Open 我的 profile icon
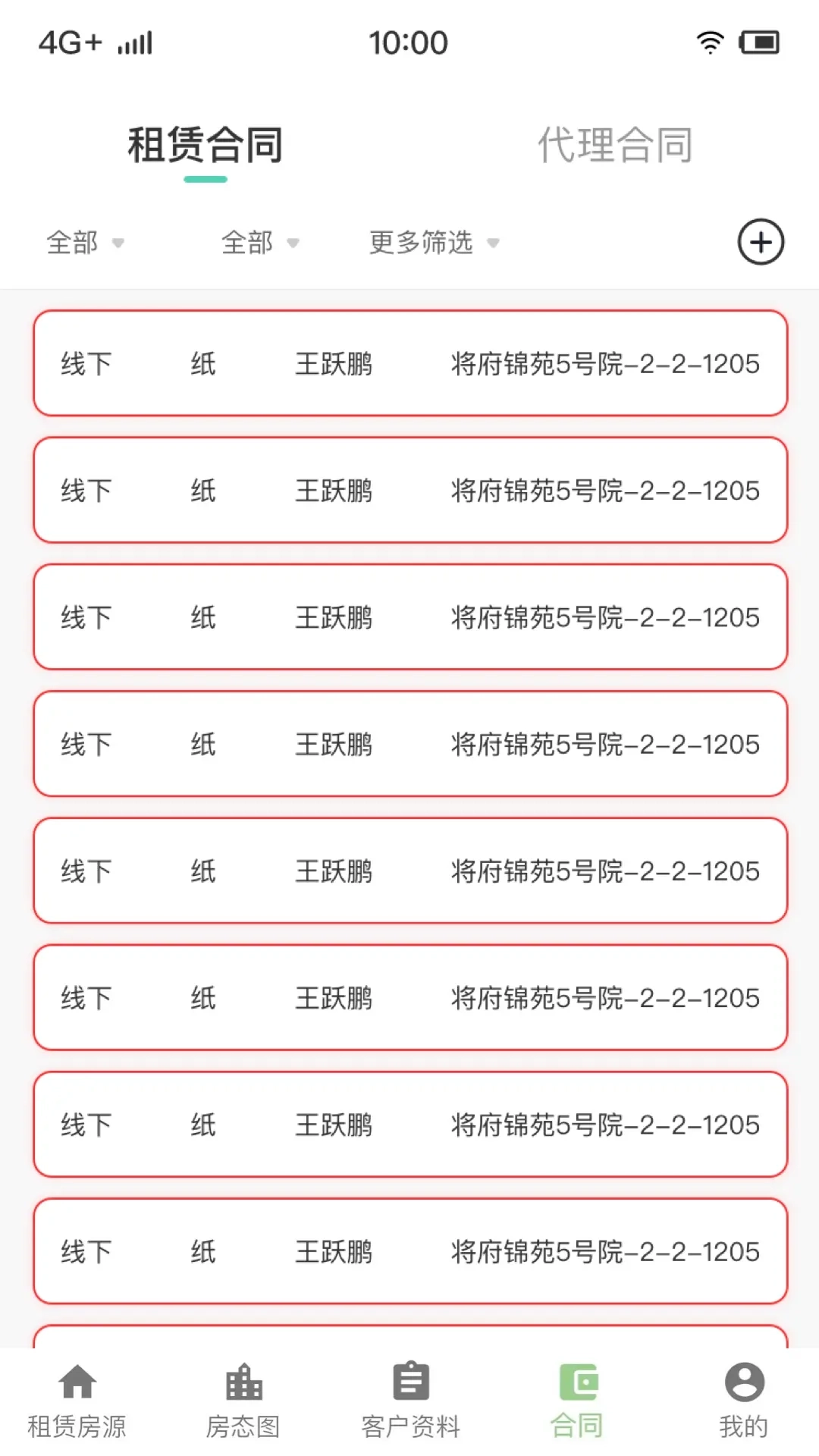Screen dimensions: 819x1456 click(742, 1395)
